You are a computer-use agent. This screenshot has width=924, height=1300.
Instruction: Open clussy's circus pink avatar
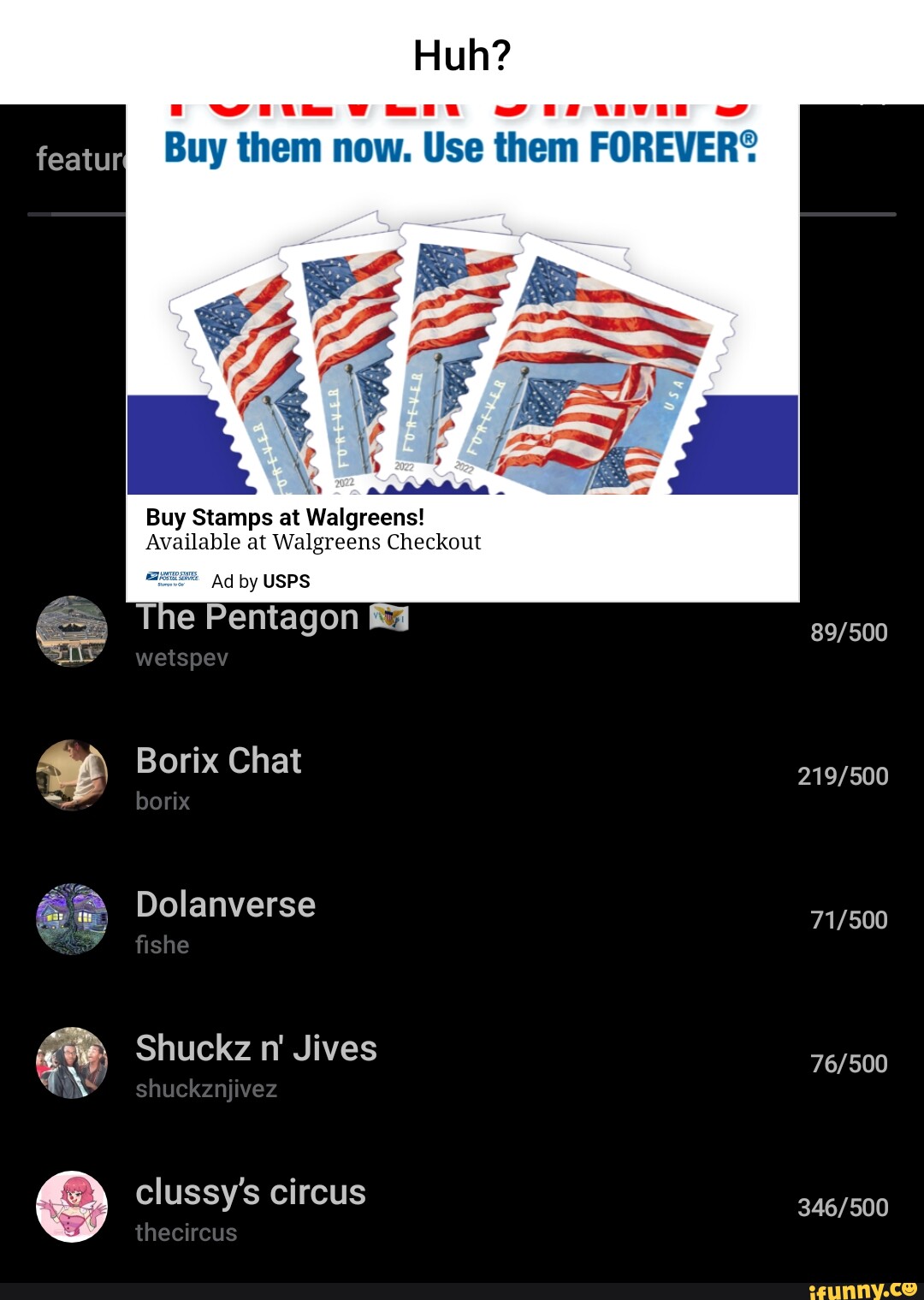click(73, 1206)
